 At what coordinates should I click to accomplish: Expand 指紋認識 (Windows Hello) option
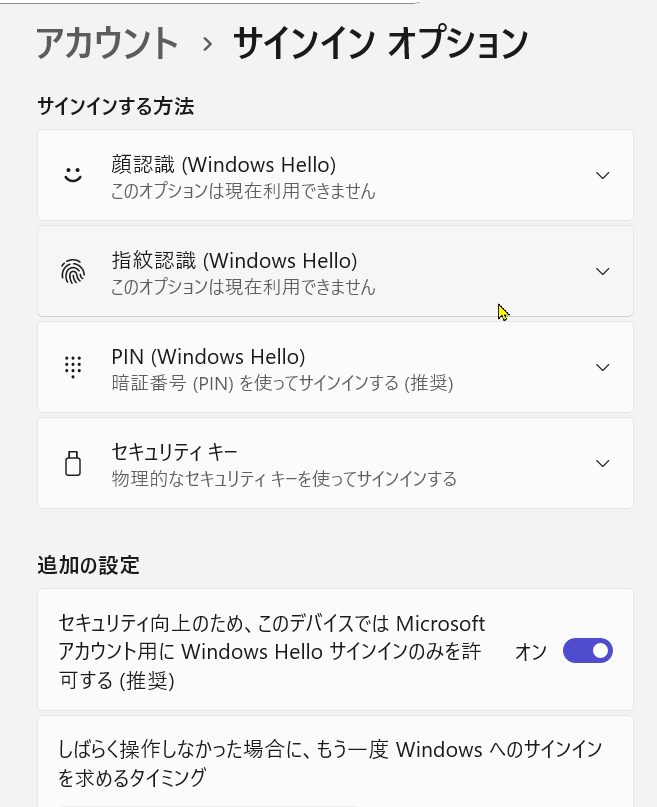pos(602,271)
